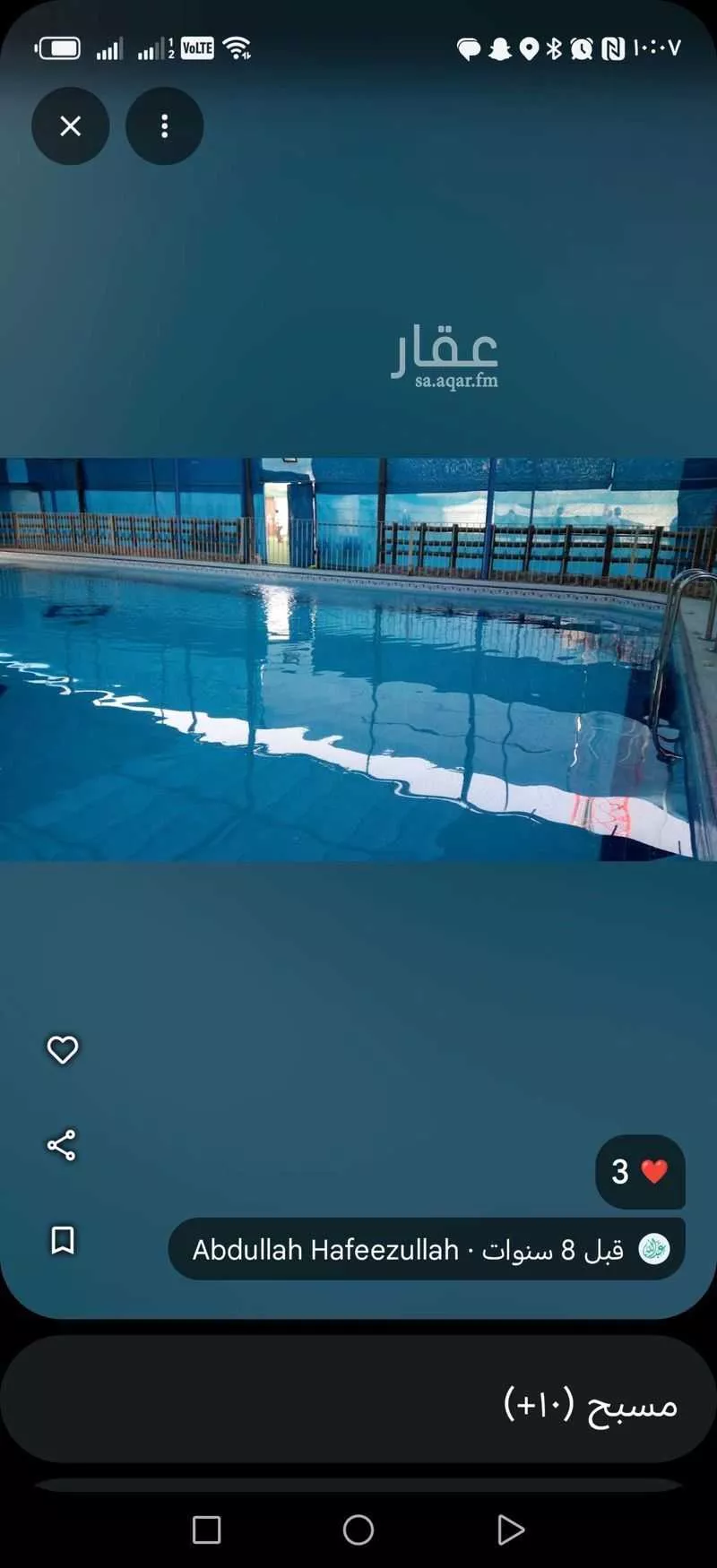The image size is (717, 1568).
Task: Open the مسبح photo category
Action: pos(590,1403)
